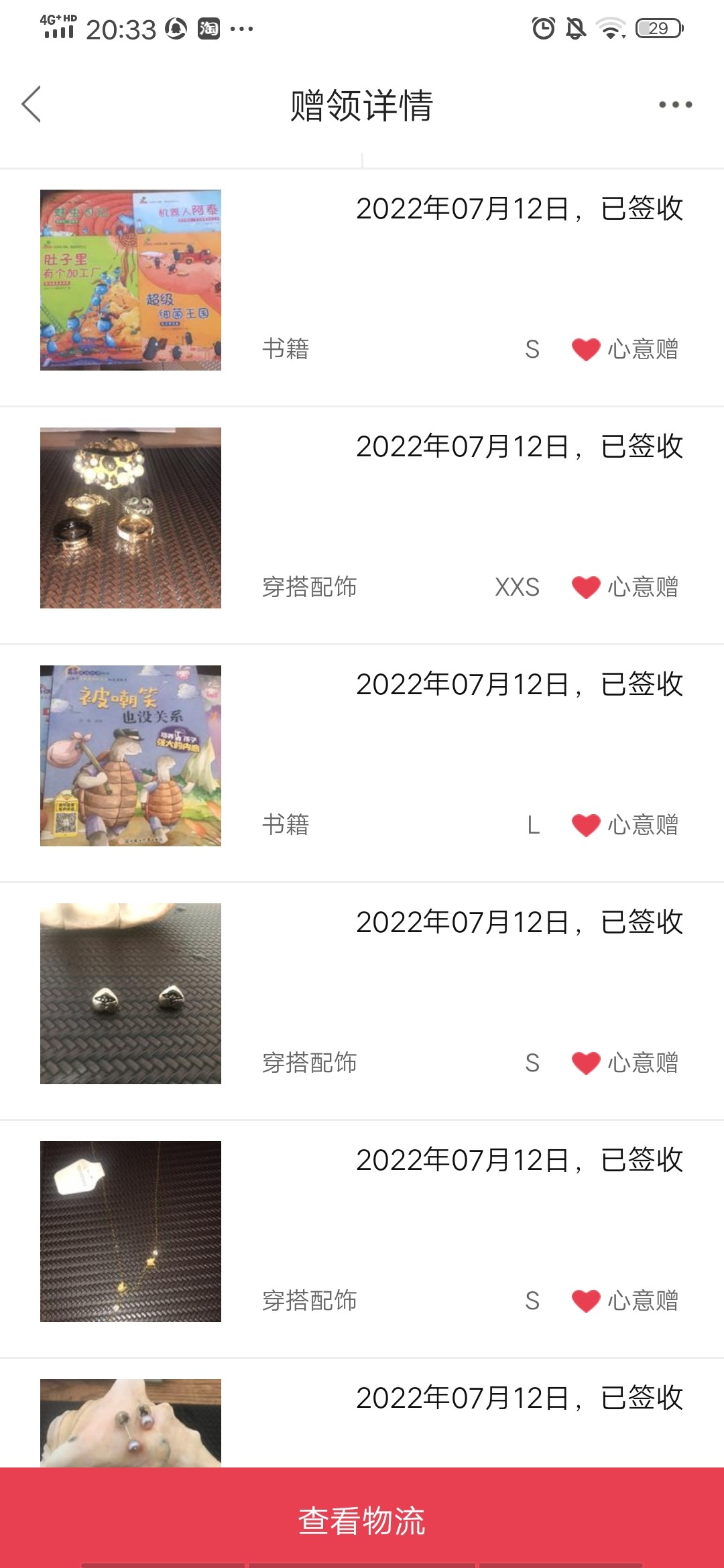The width and height of the screenshot is (724, 1568).
Task: Open the three-dot overflow menu
Action: point(675,105)
